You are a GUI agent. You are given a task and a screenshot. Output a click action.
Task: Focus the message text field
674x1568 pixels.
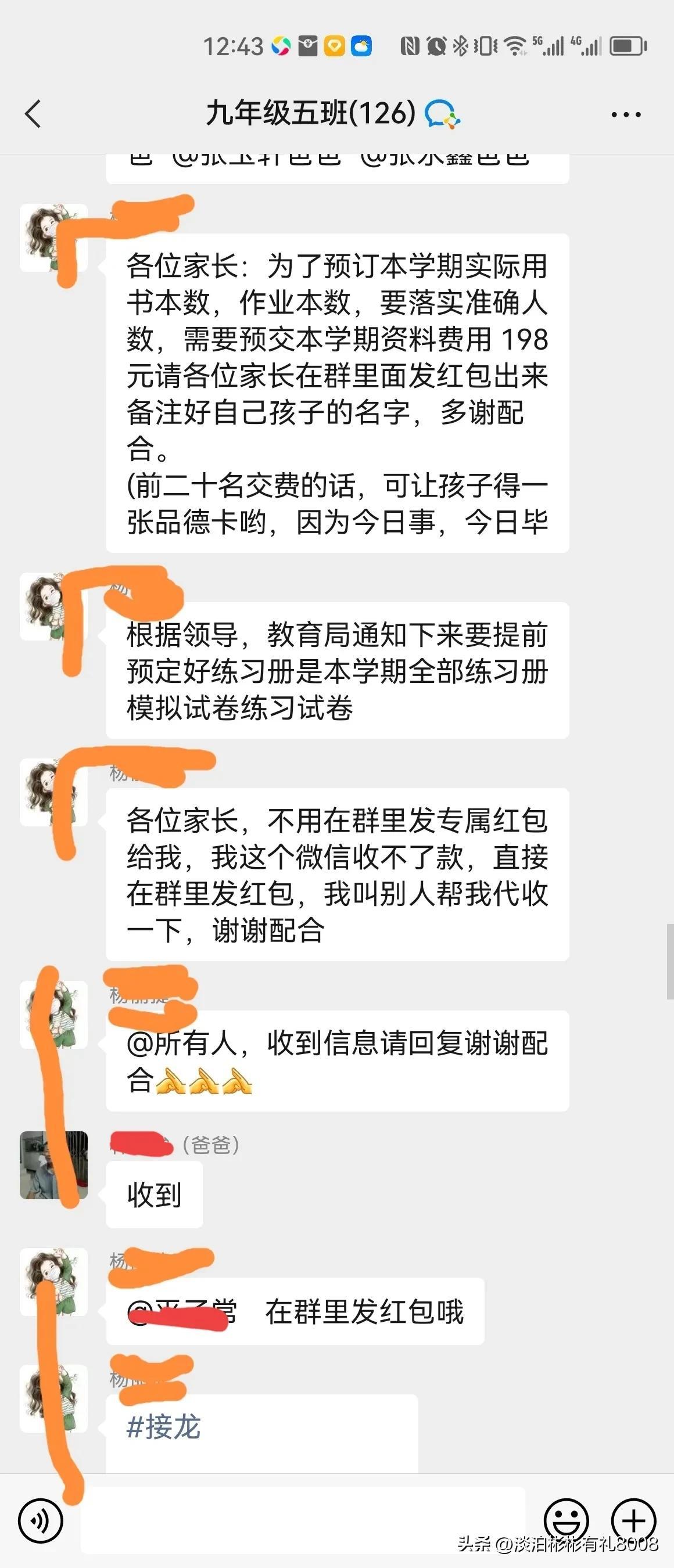coord(303,1520)
